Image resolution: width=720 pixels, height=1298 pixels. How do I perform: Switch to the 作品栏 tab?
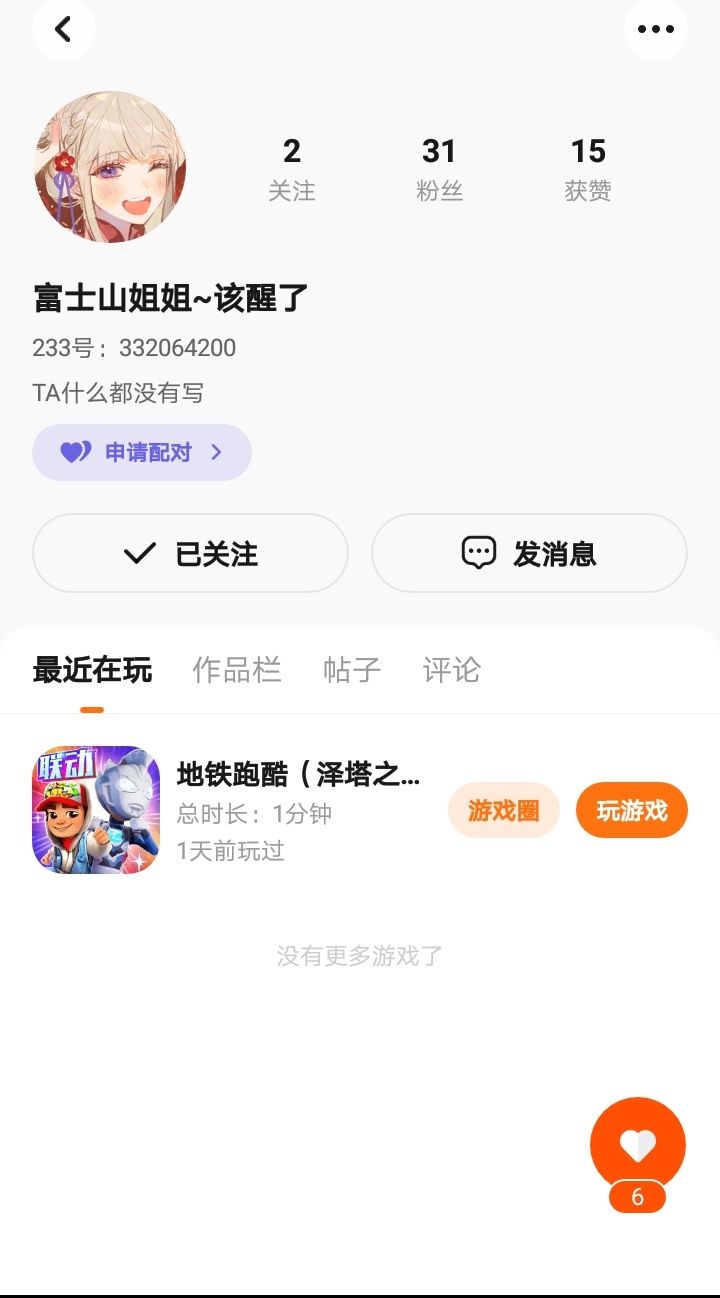(237, 670)
